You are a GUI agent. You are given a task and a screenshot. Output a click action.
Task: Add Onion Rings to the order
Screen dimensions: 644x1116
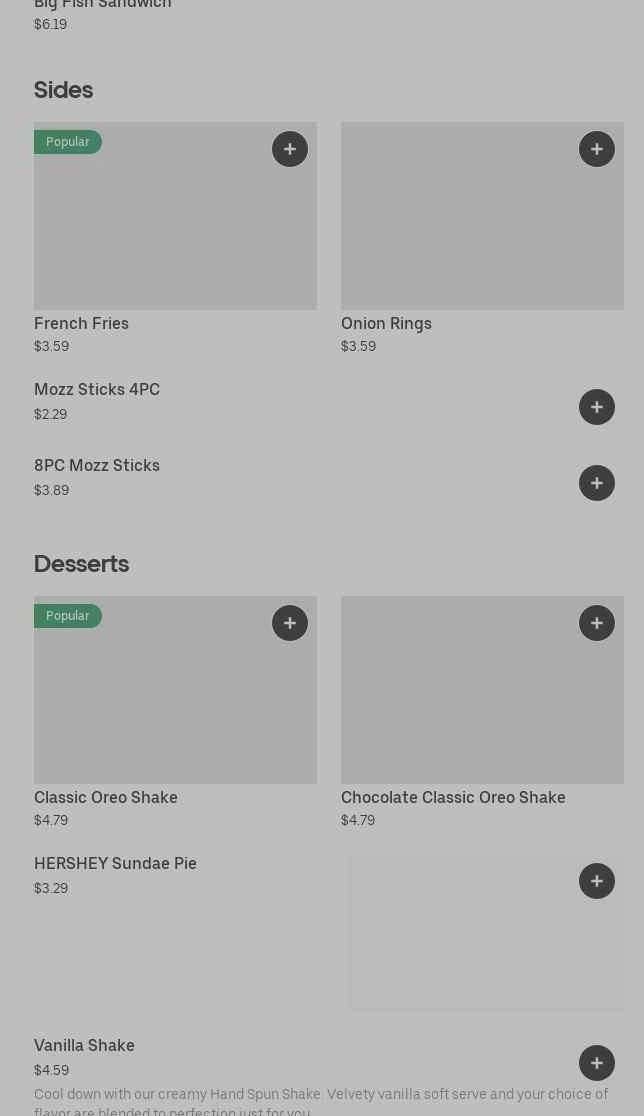coord(597,149)
